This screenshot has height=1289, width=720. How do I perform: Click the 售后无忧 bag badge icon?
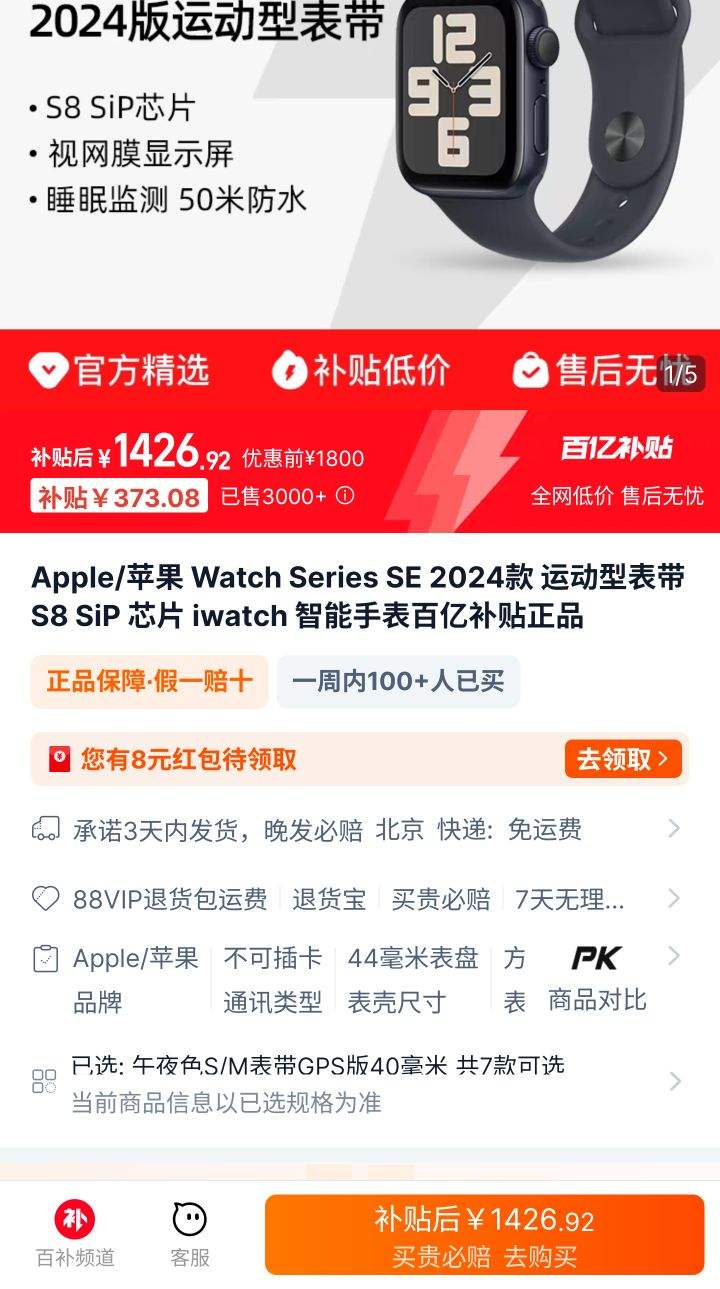pyautogui.click(x=530, y=371)
